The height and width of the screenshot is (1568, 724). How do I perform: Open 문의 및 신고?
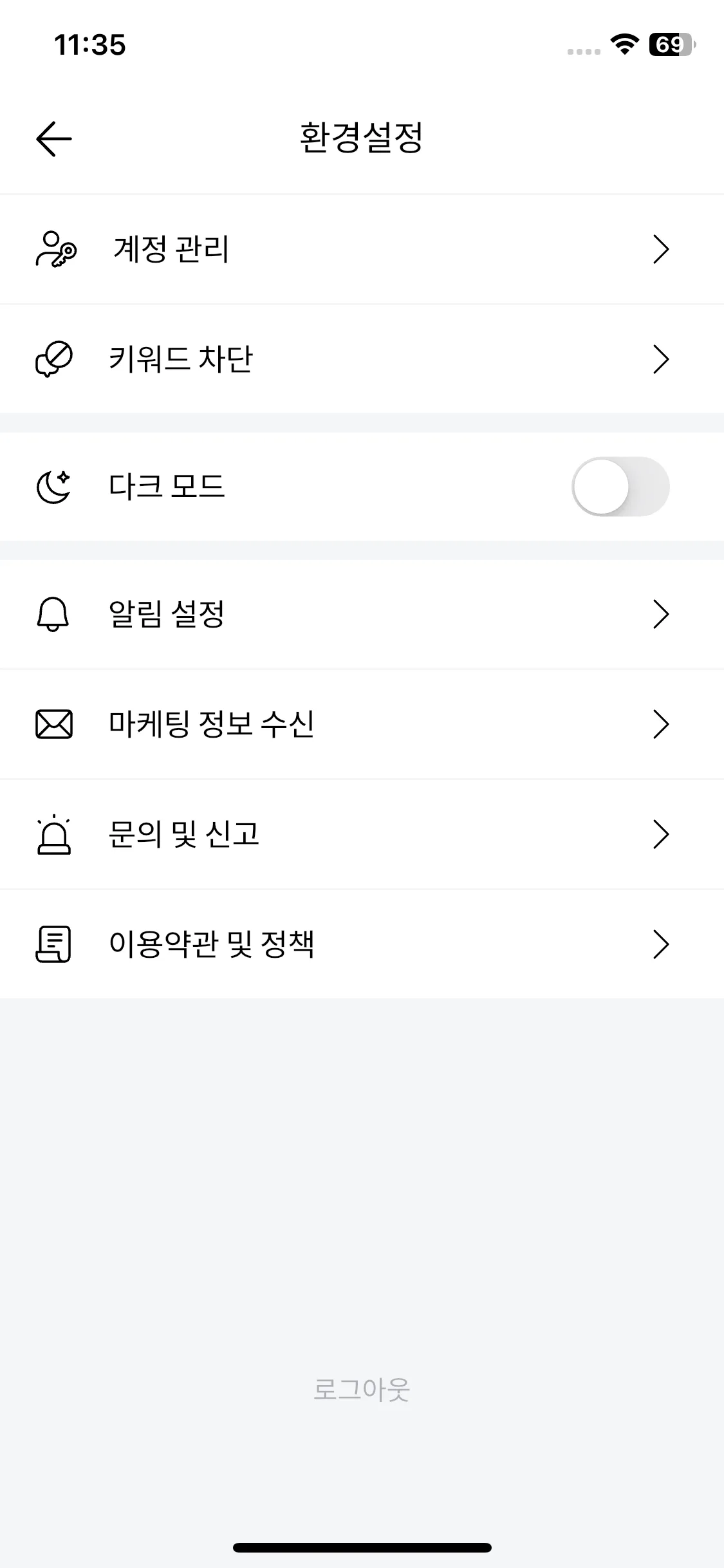click(362, 834)
